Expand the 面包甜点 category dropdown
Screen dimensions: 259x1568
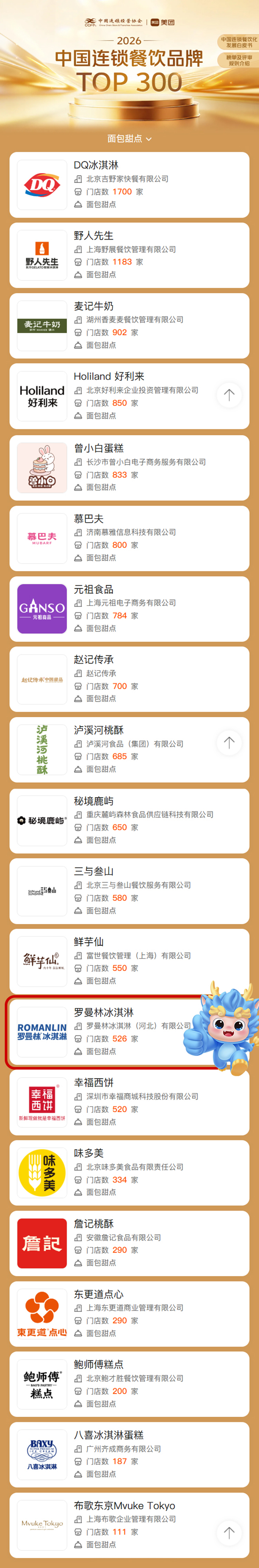tap(129, 139)
